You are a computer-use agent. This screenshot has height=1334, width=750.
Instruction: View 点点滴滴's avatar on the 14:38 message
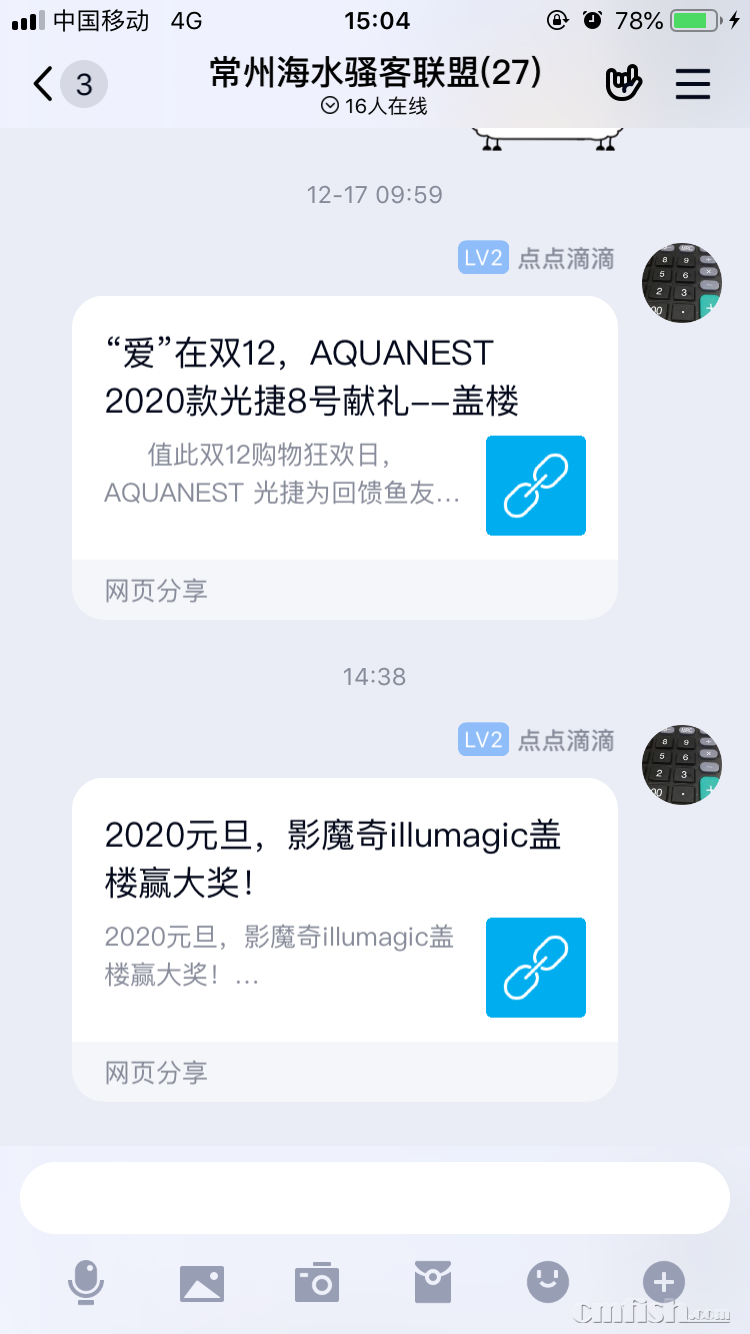point(681,764)
